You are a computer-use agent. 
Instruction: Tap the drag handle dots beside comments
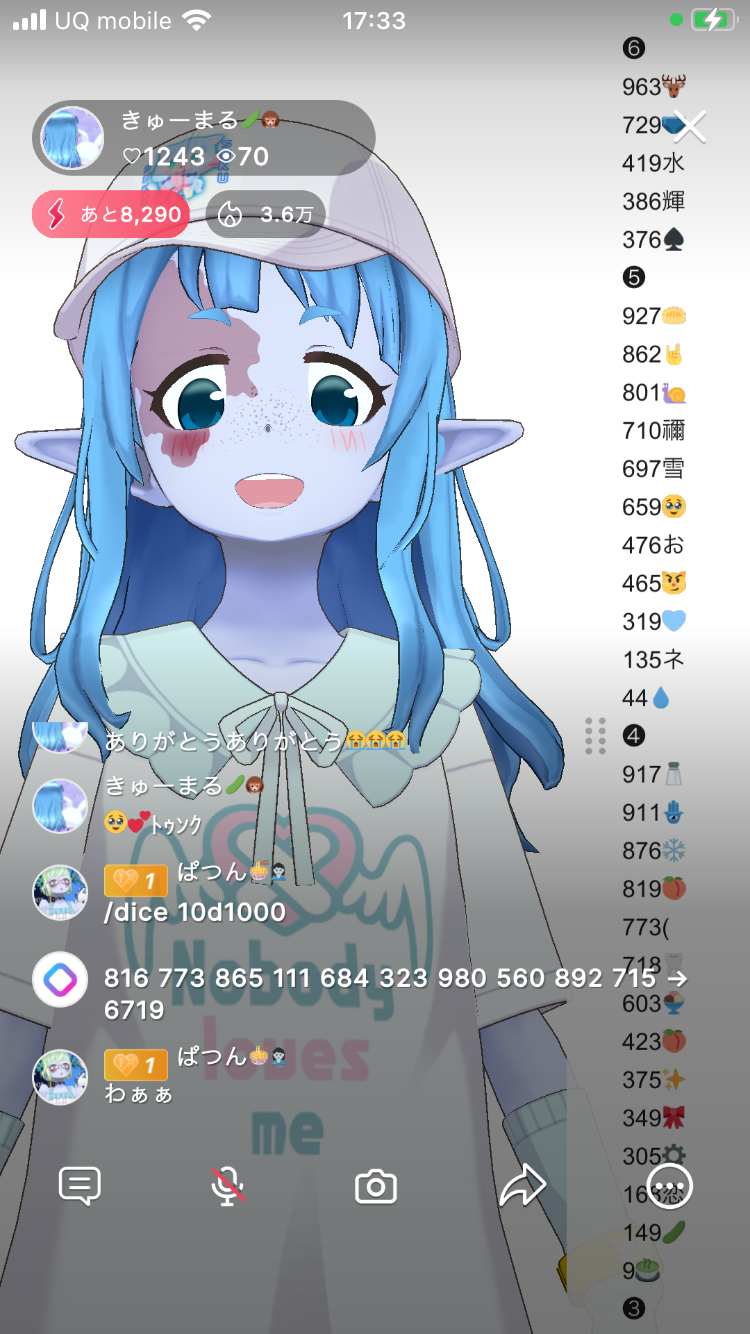point(595,735)
